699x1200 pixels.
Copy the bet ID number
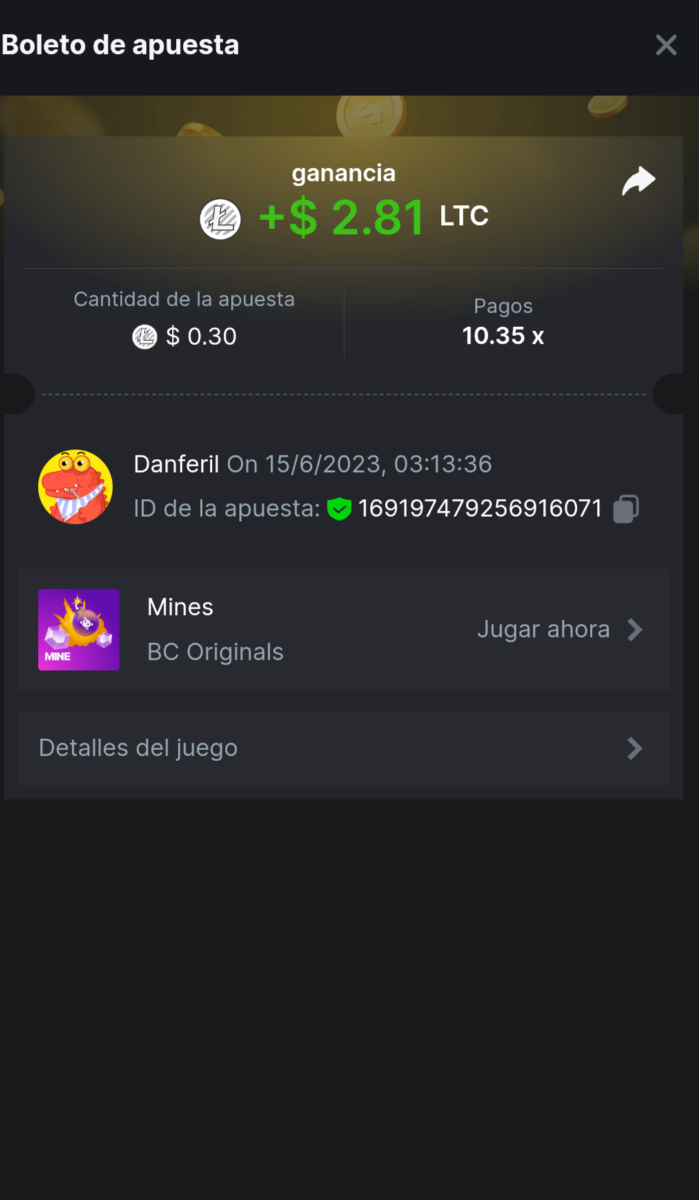point(626,509)
